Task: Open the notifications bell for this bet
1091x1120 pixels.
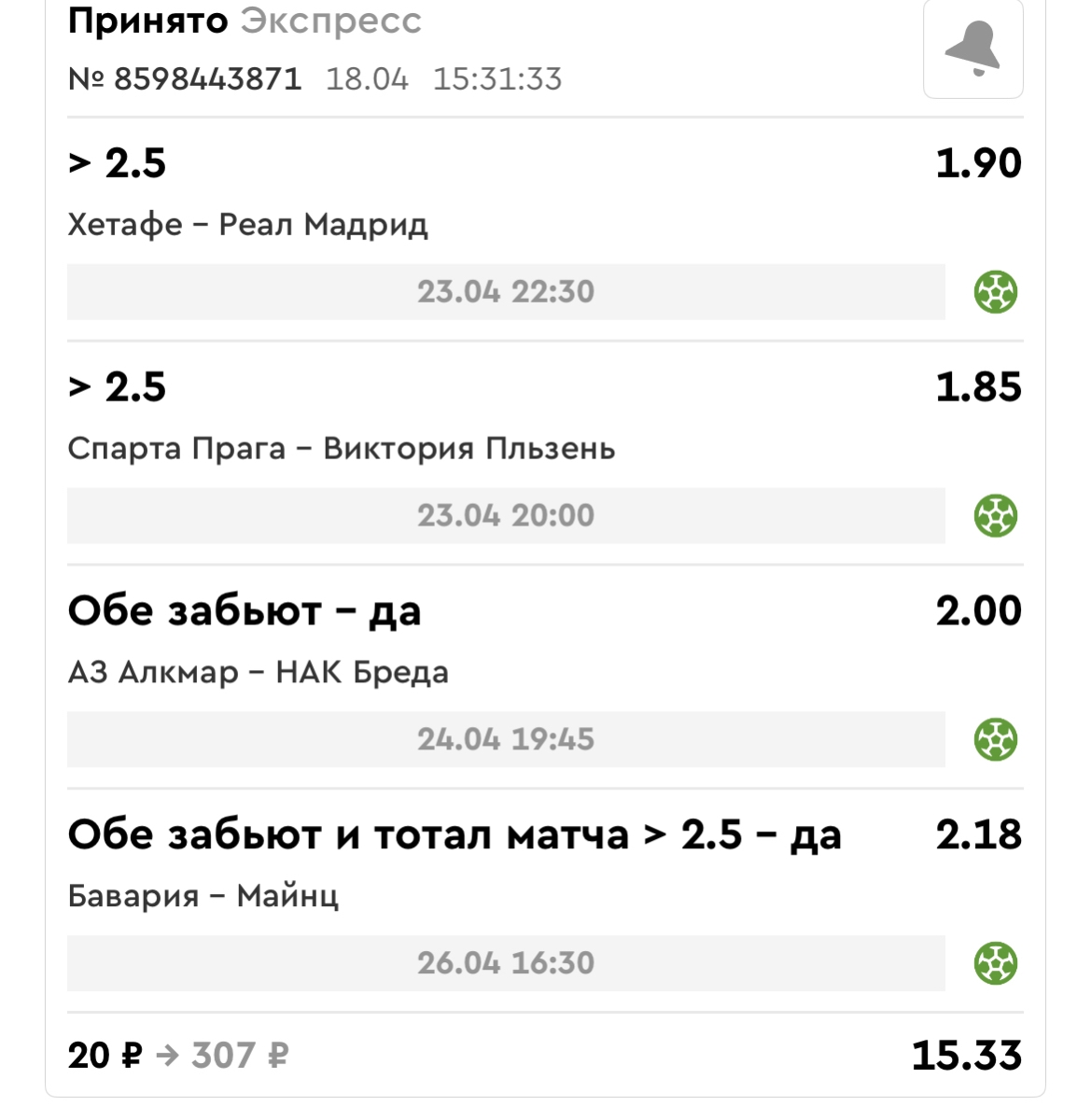Action: pos(972,49)
